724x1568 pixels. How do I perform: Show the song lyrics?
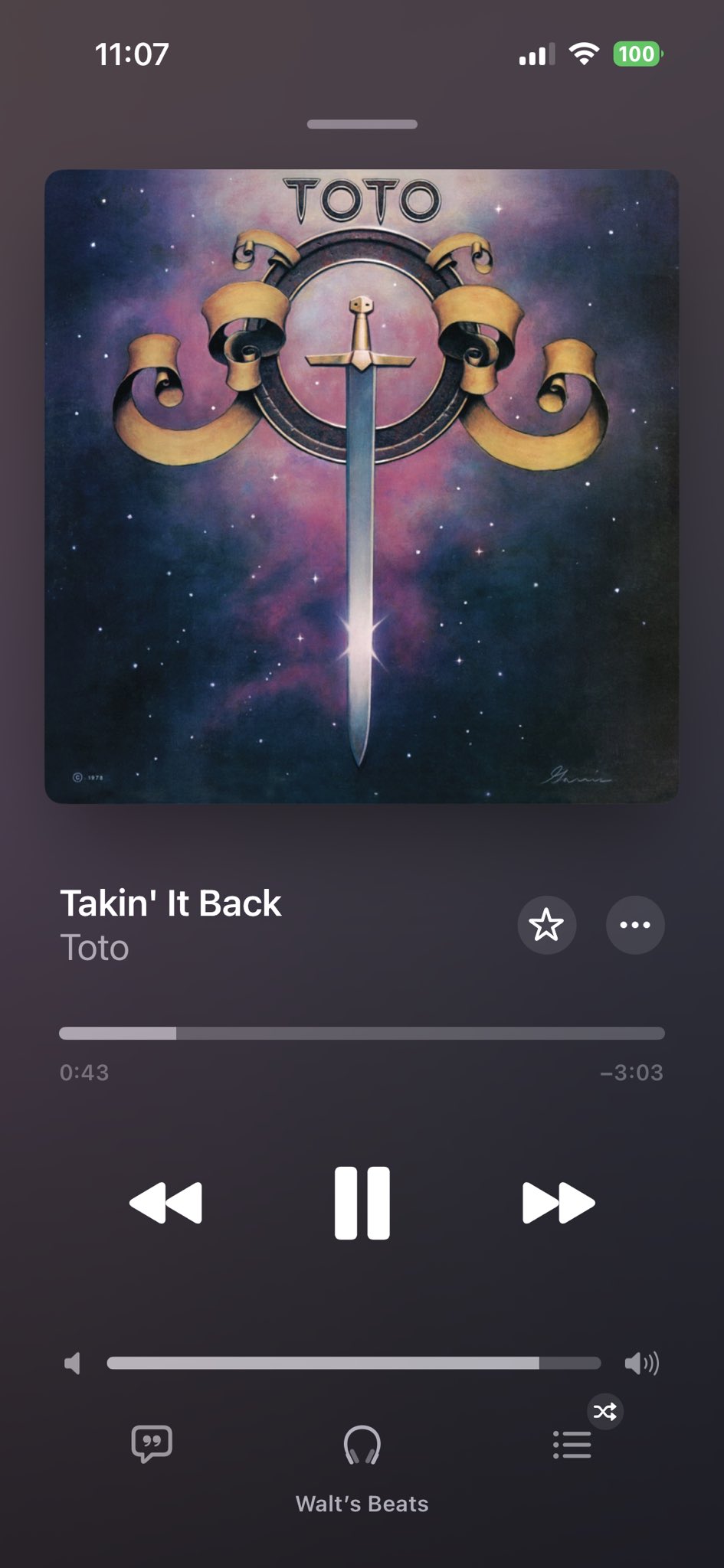click(152, 1444)
